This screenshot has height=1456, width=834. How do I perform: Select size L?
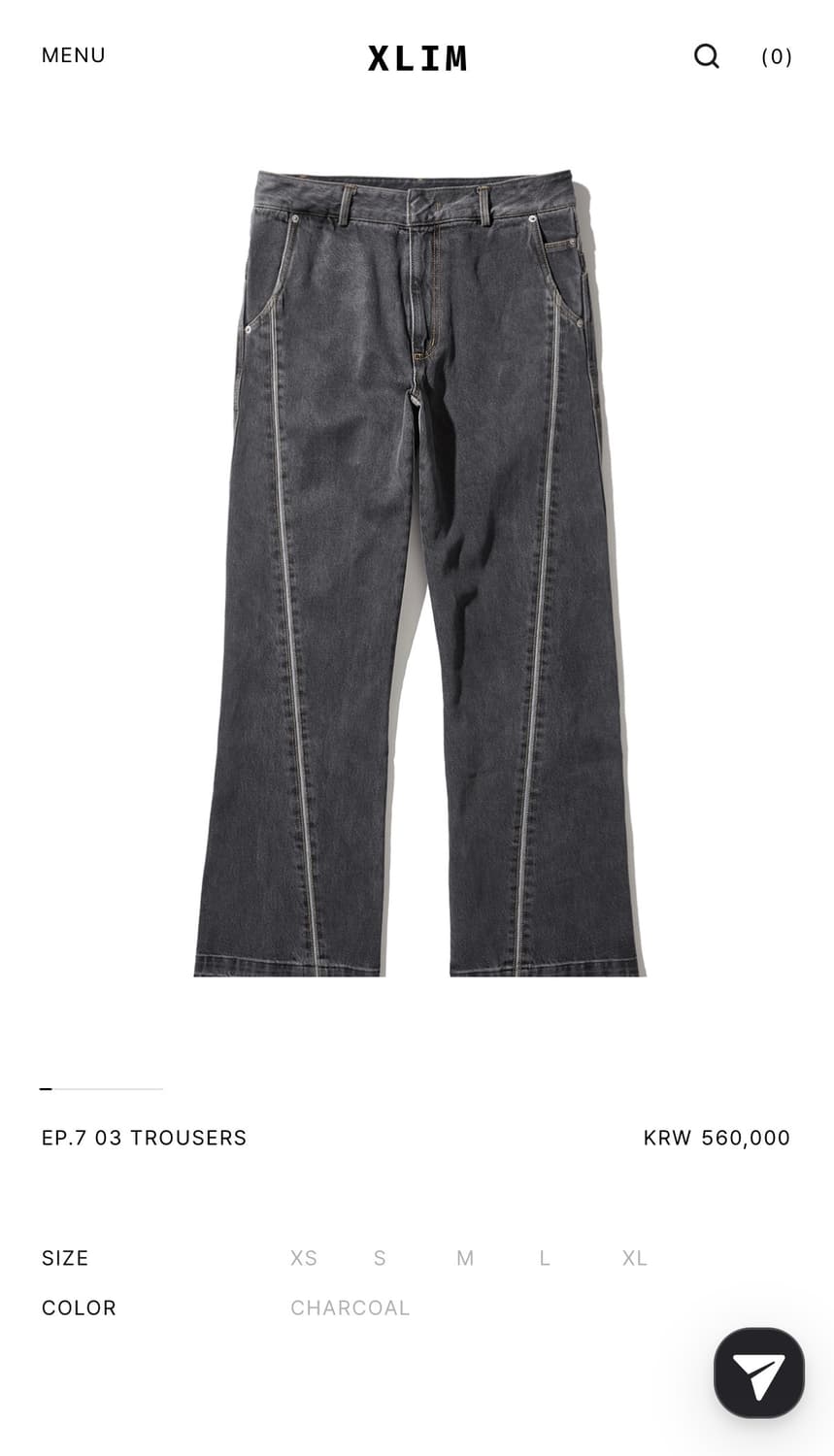(544, 1257)
